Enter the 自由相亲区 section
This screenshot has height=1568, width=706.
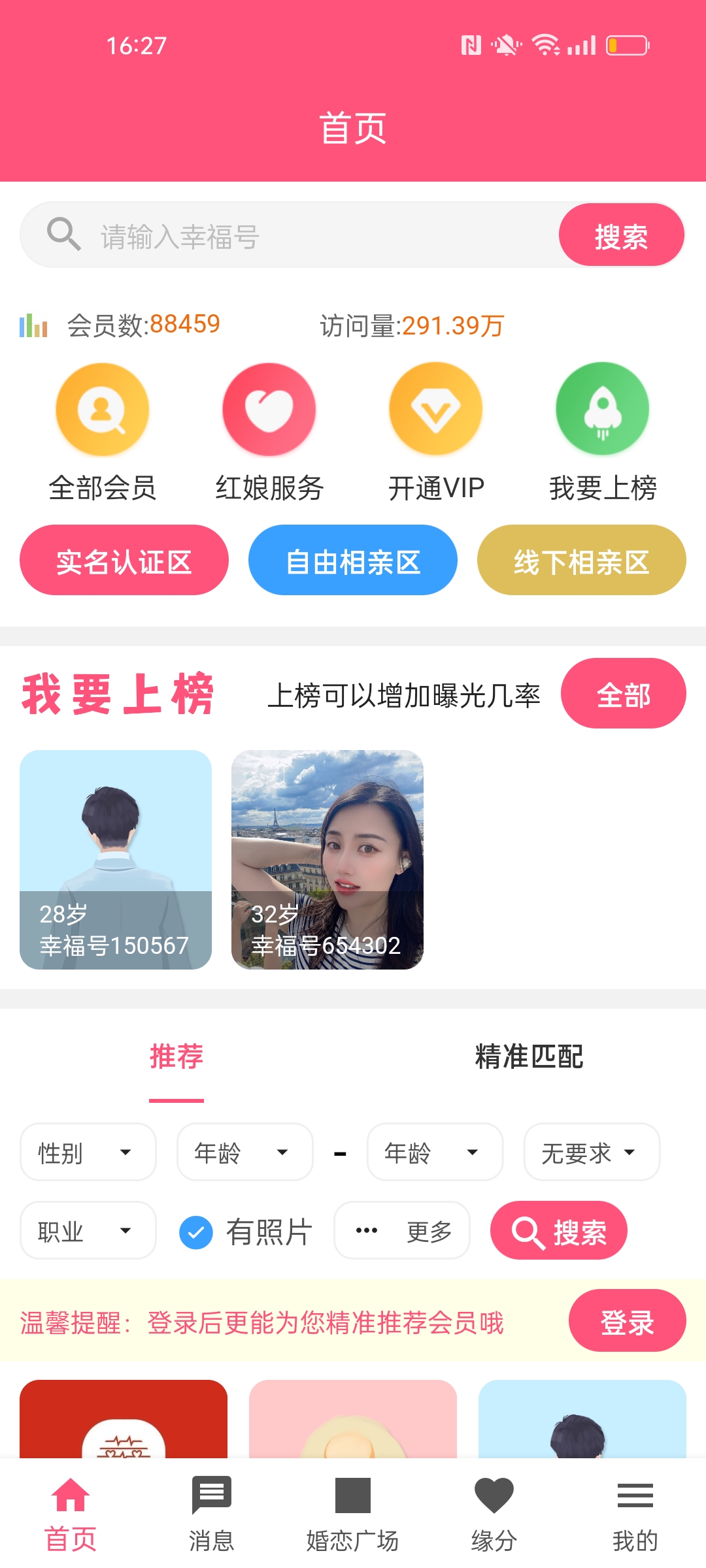pos(353,561)
